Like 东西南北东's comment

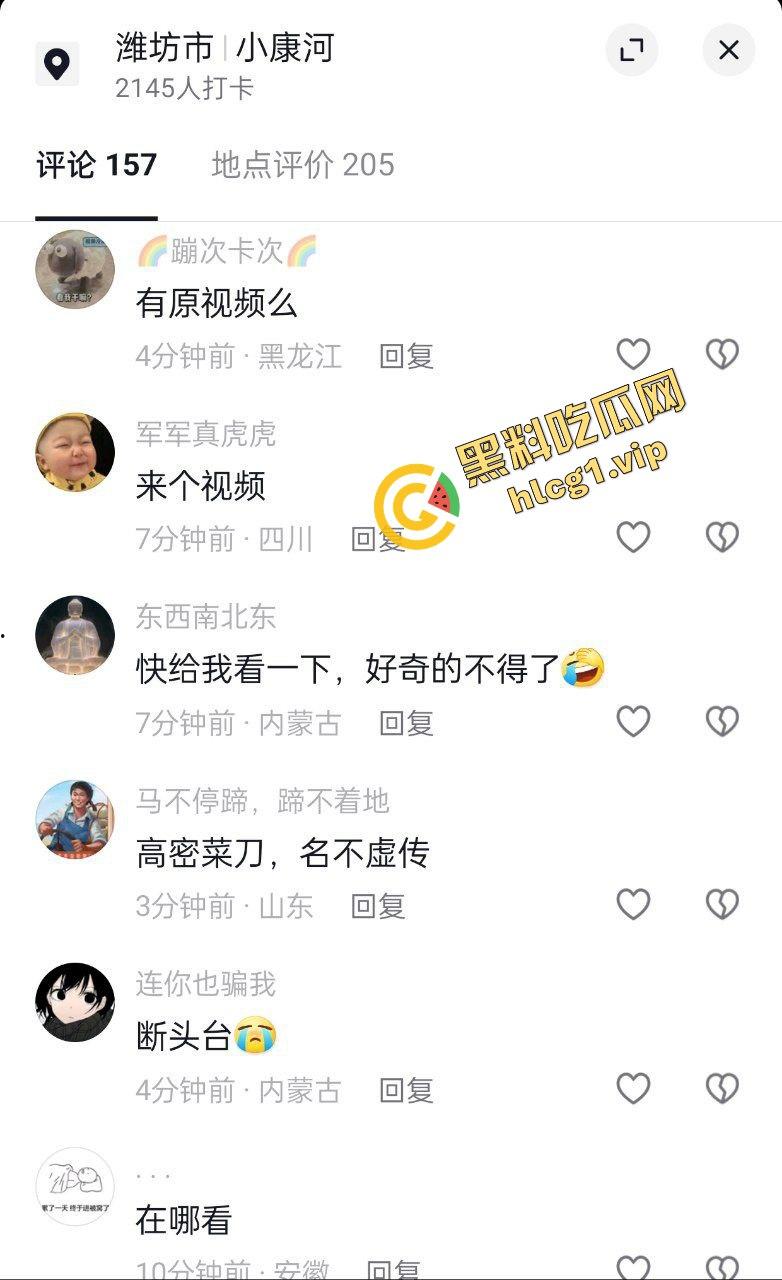tap(633, 721)
